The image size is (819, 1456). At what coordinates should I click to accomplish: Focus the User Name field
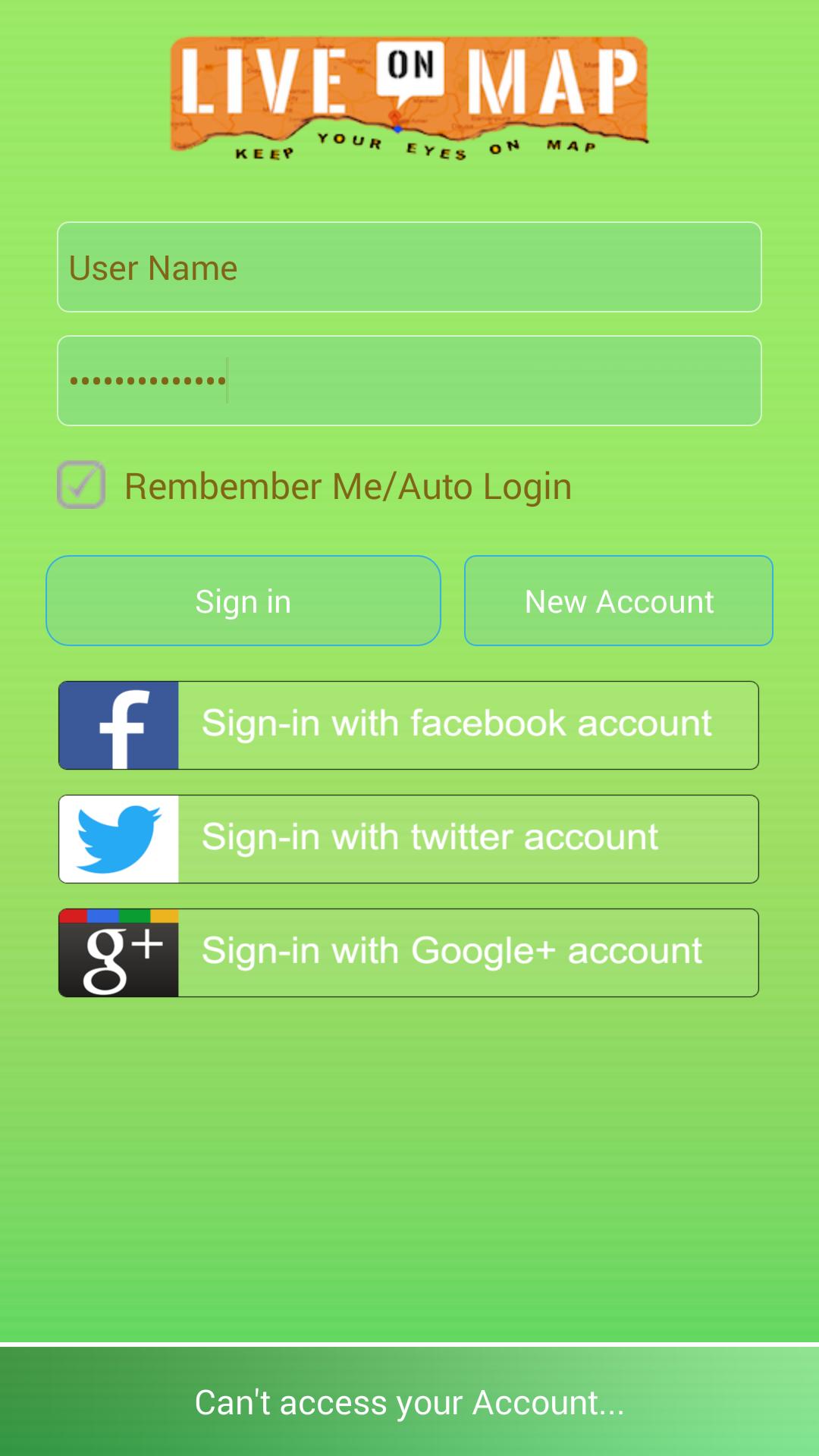[409, 267]
